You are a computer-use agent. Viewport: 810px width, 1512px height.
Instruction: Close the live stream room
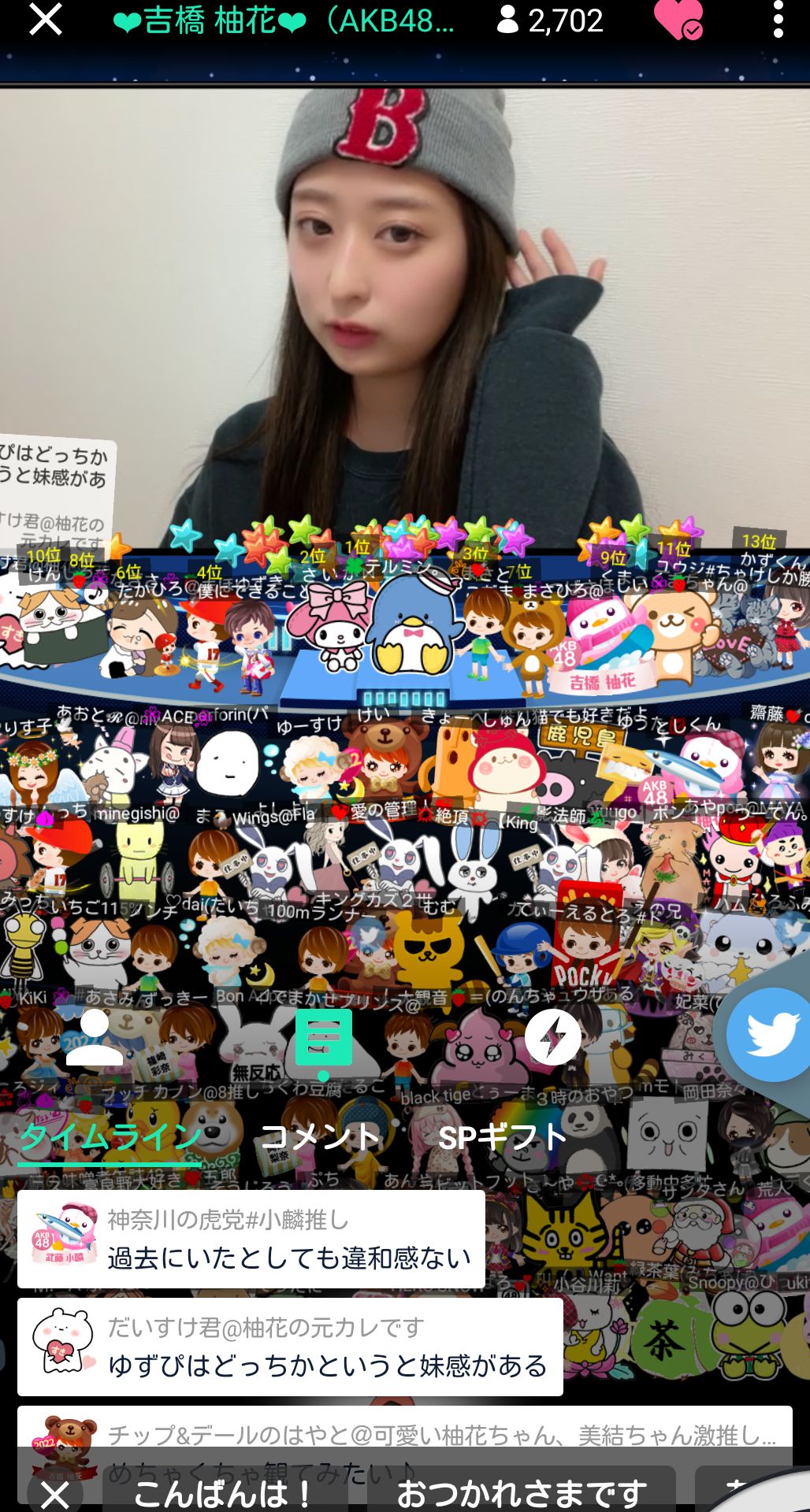[46, 20]
